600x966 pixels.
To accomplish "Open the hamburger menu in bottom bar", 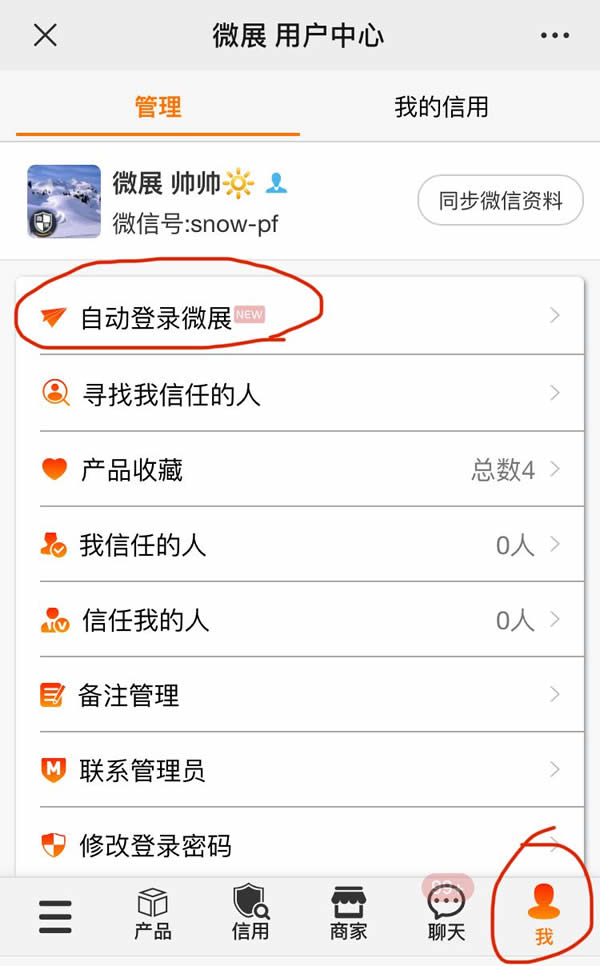I will click(55, 916).
